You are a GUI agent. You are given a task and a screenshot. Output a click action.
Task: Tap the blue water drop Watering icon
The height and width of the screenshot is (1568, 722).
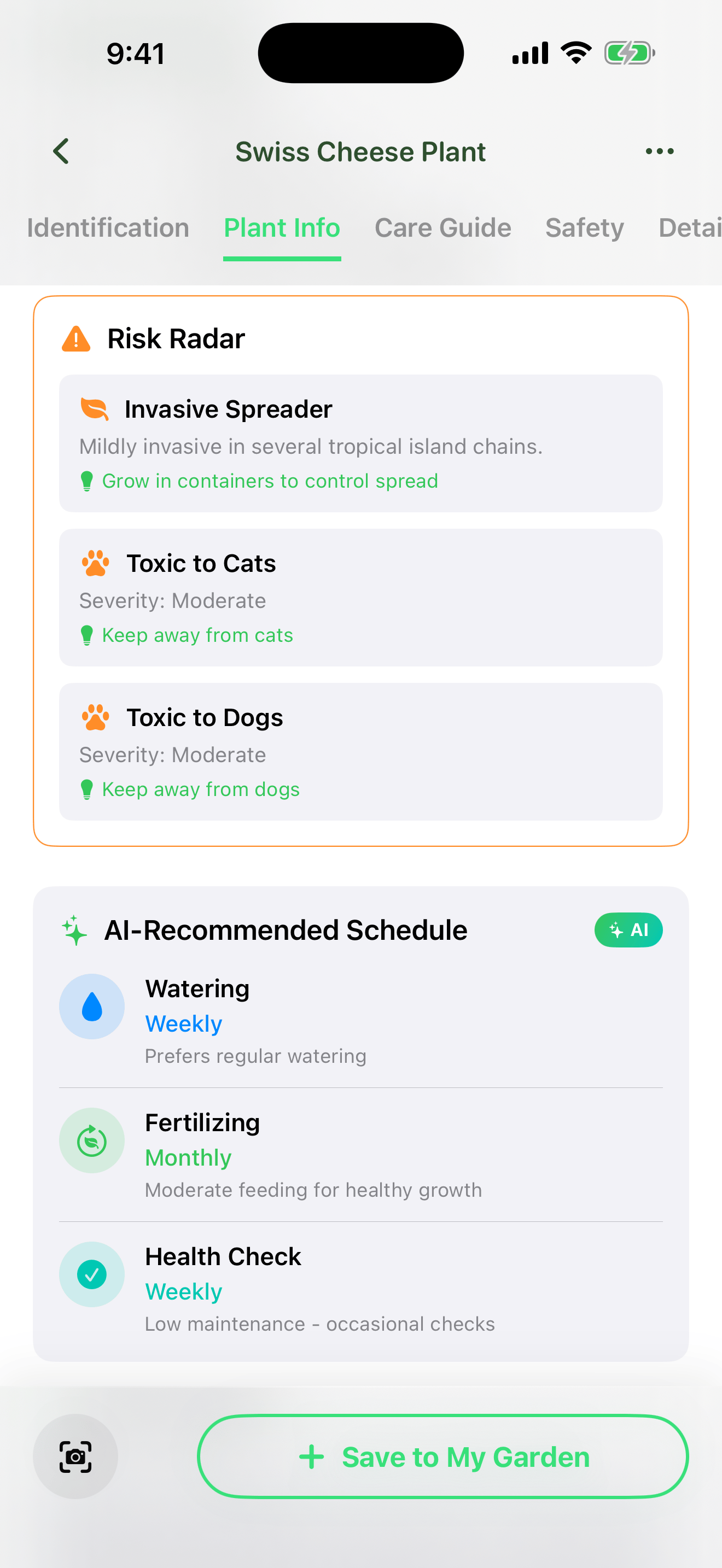click(92, 1006)
